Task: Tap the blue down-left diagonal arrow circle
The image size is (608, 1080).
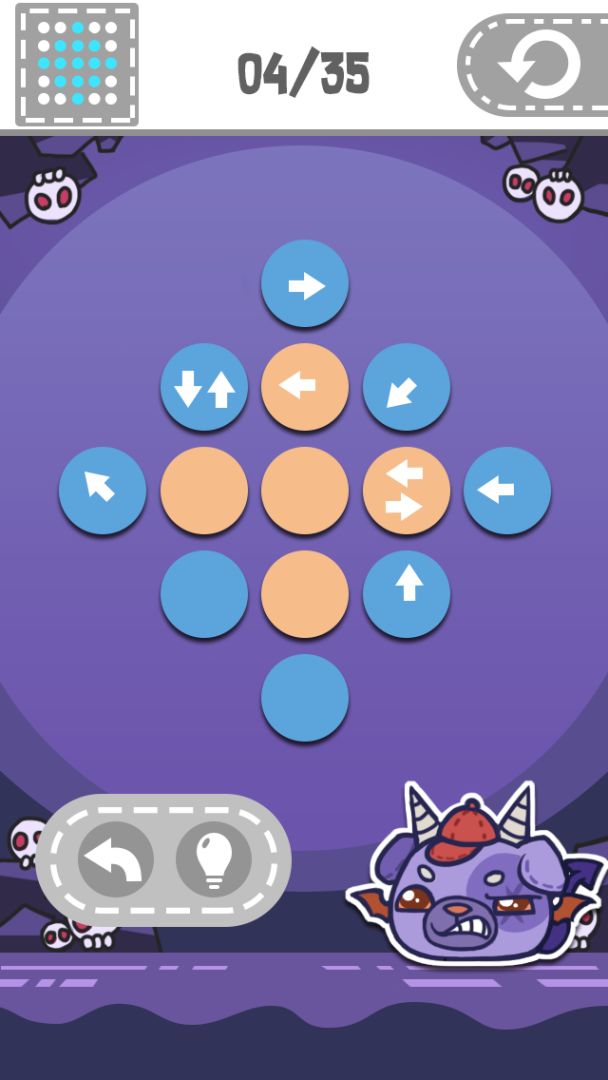Action: click(x=406, y=387)
